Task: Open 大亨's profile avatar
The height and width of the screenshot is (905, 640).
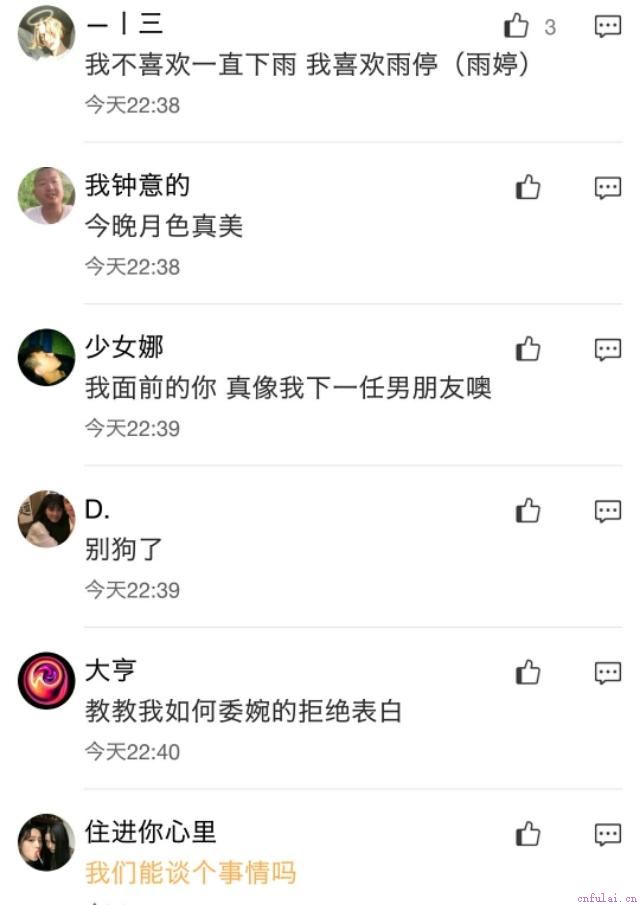Action: point(46,681)
